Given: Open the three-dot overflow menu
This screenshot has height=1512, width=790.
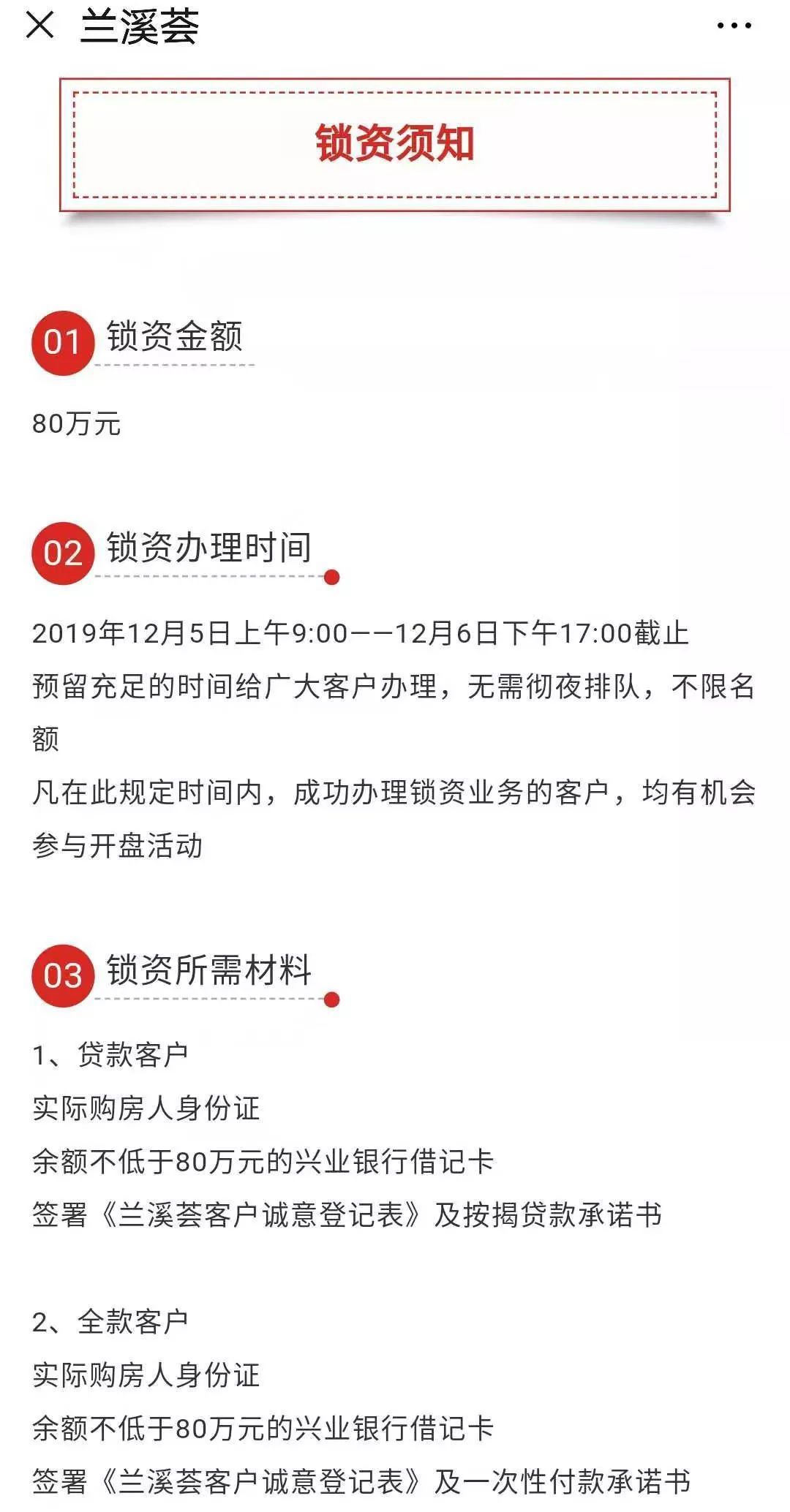Looking at the screenshot, I should (x=734, y=26).
